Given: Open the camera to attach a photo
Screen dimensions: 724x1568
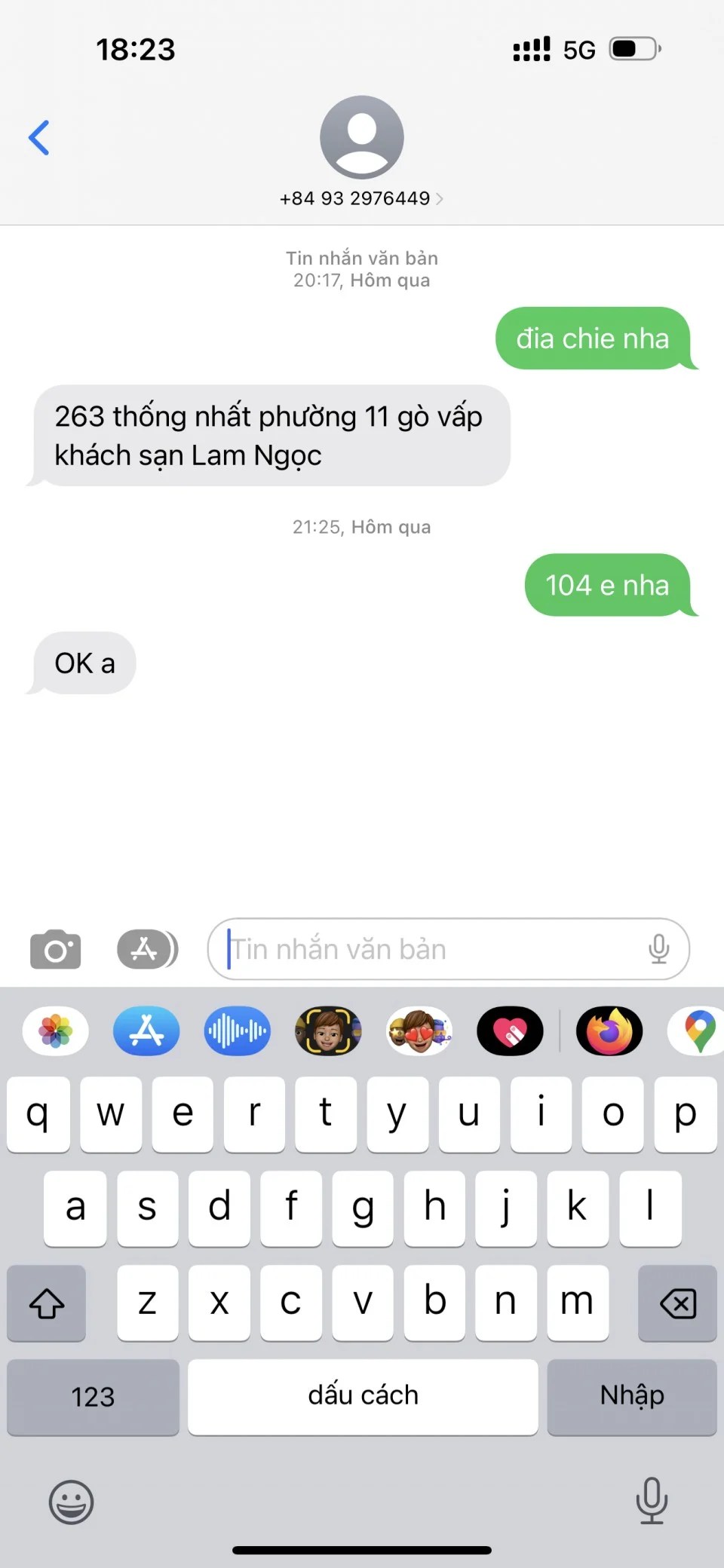Looking at the screenshot, I should (x=55, y=949).
